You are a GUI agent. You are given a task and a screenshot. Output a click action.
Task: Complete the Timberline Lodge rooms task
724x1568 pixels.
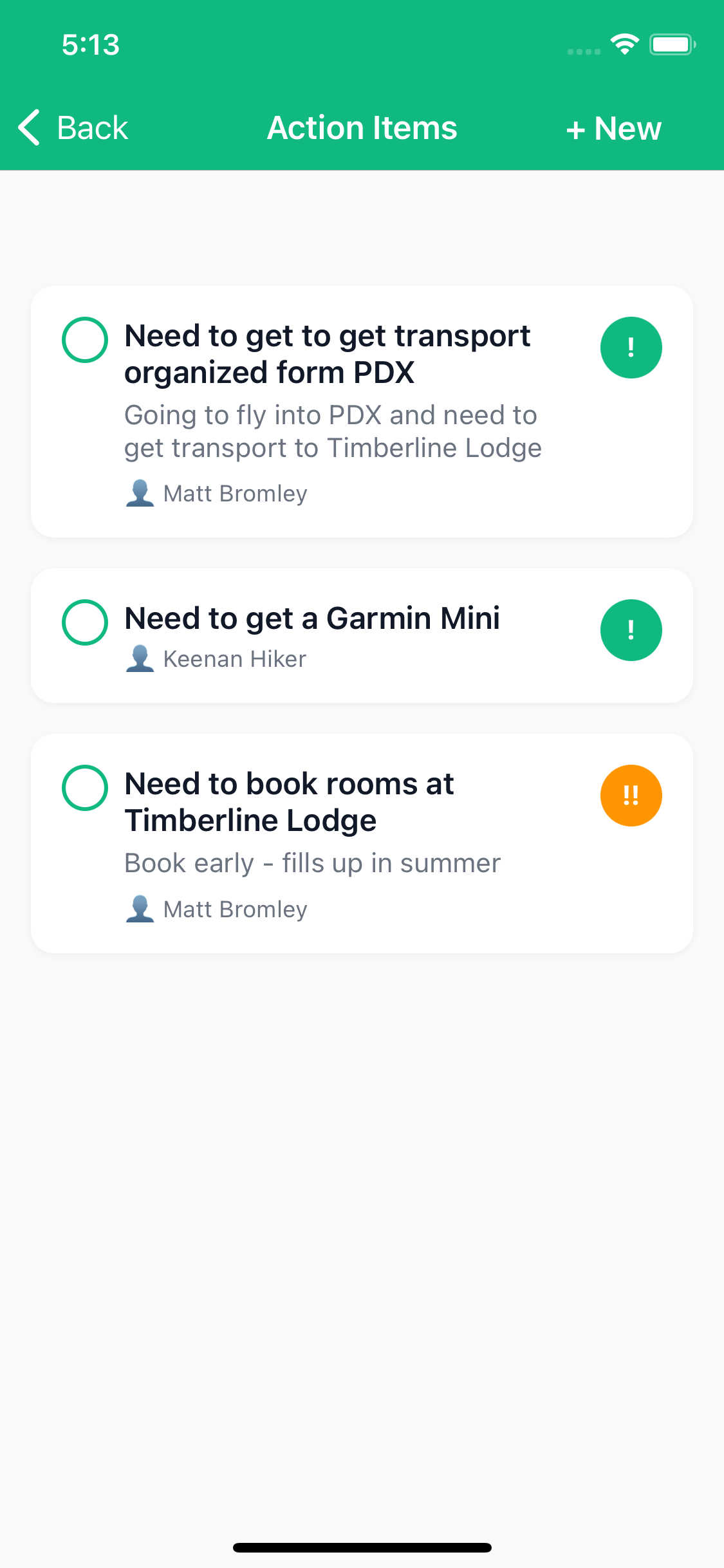pos(84,787)
